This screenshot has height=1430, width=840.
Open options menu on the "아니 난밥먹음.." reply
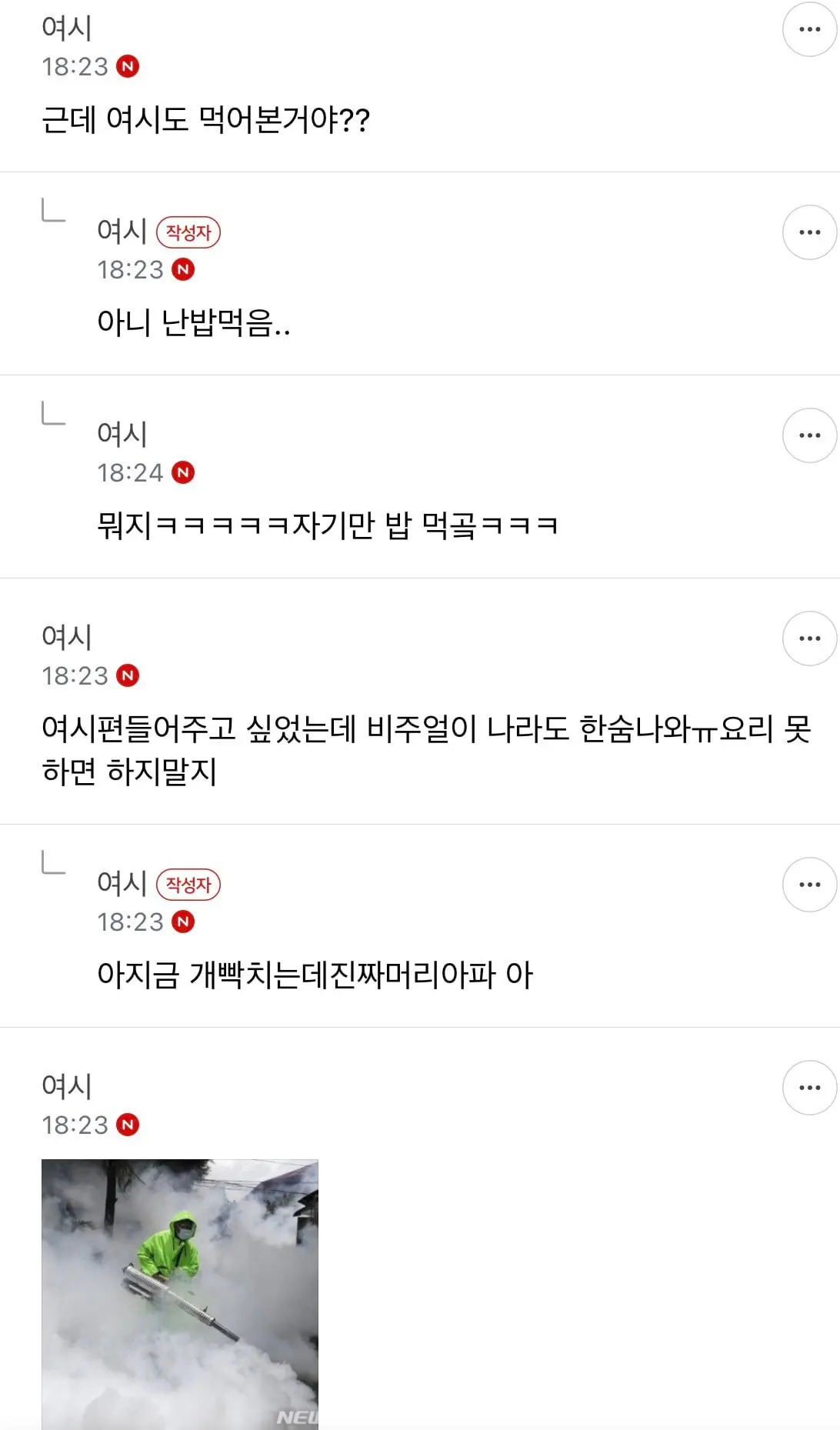(x=809, y=232)
